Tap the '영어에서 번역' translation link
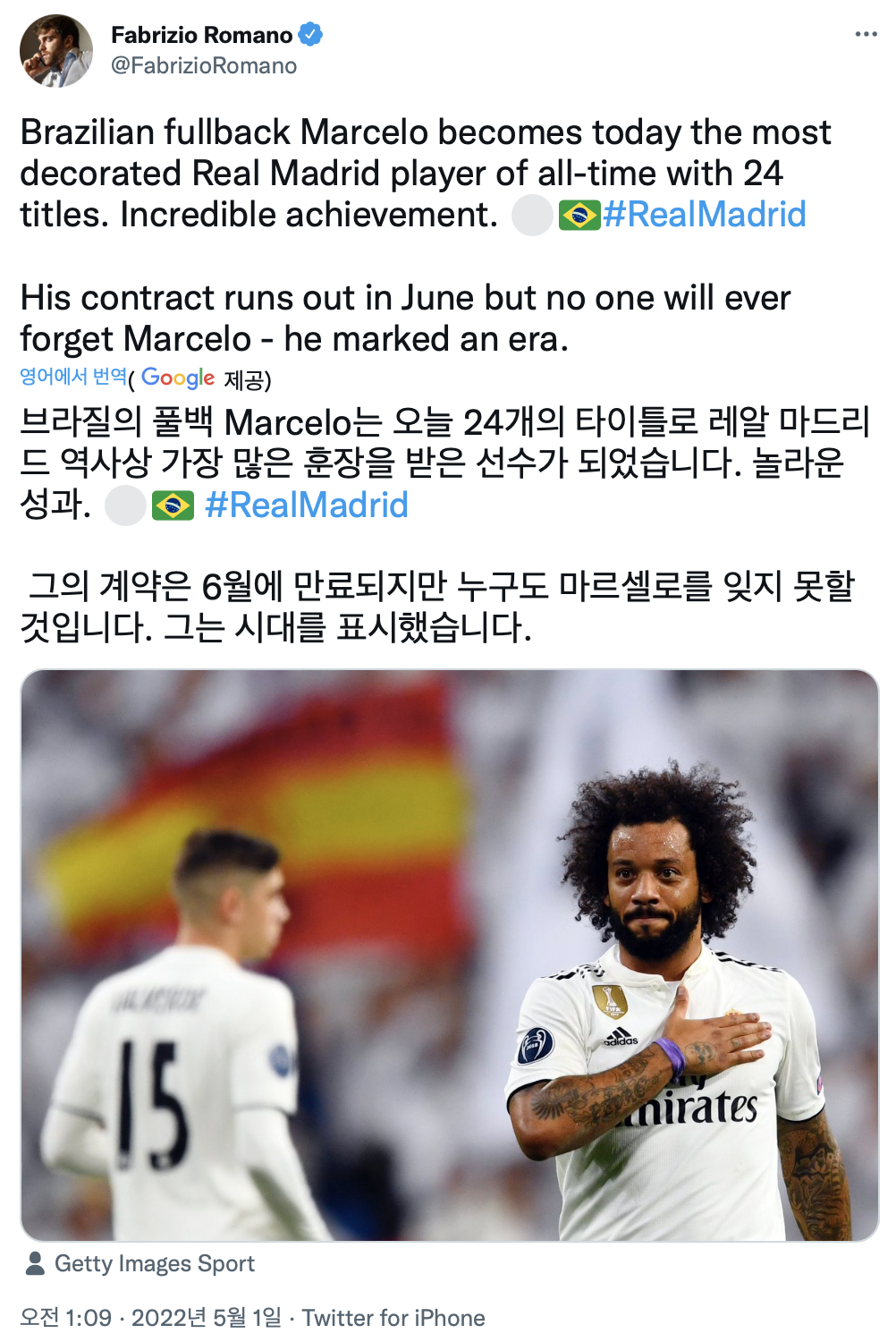Viewport: 896px width, 1342px height. (73, 377)
